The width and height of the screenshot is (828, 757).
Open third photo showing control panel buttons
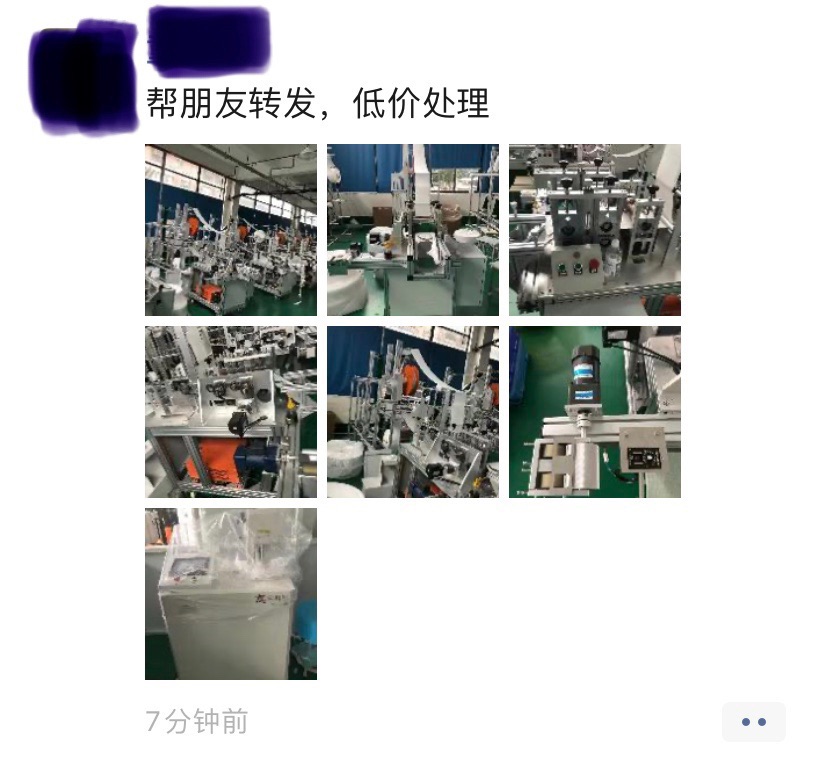click(x=595, y=230)
